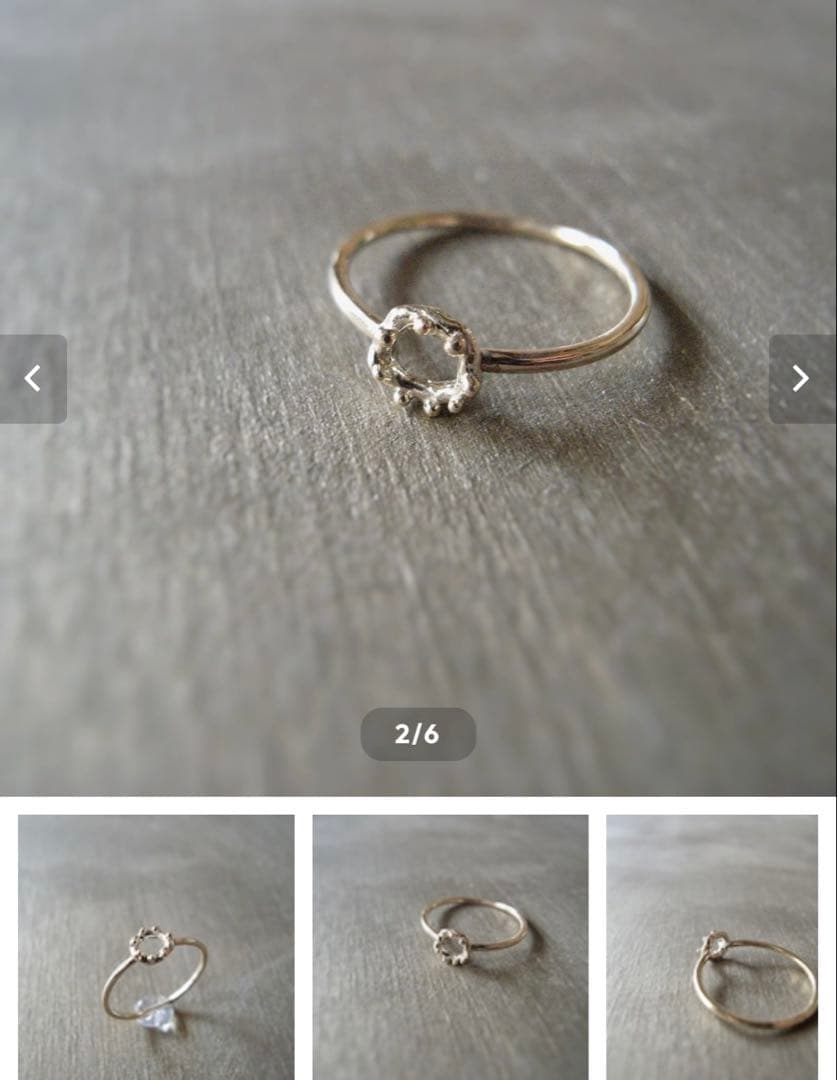View thumbnail of ring with setting at top-left
837x1080 pixels.
click(x=712, y=946)
